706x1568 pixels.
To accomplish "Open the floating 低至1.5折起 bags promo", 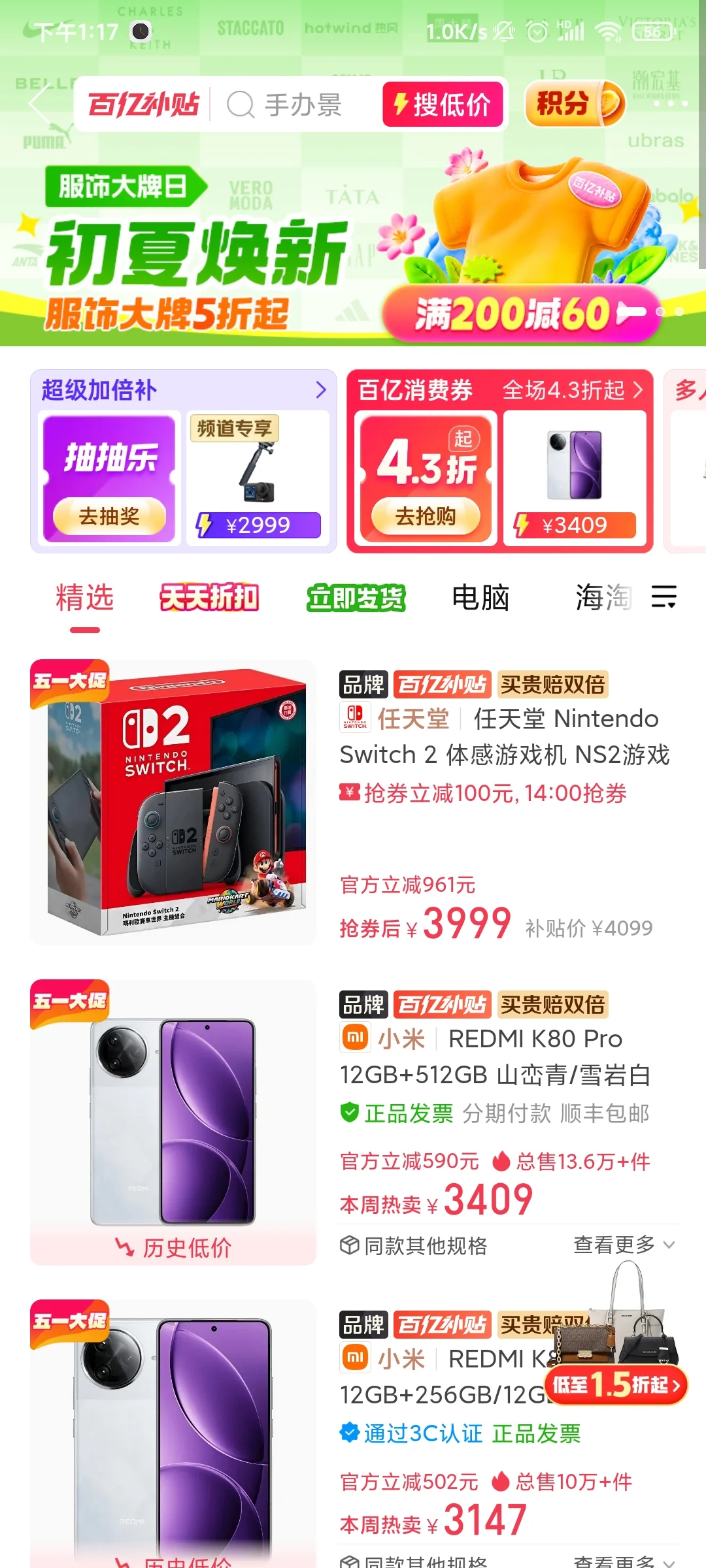I will [616, 1384].
